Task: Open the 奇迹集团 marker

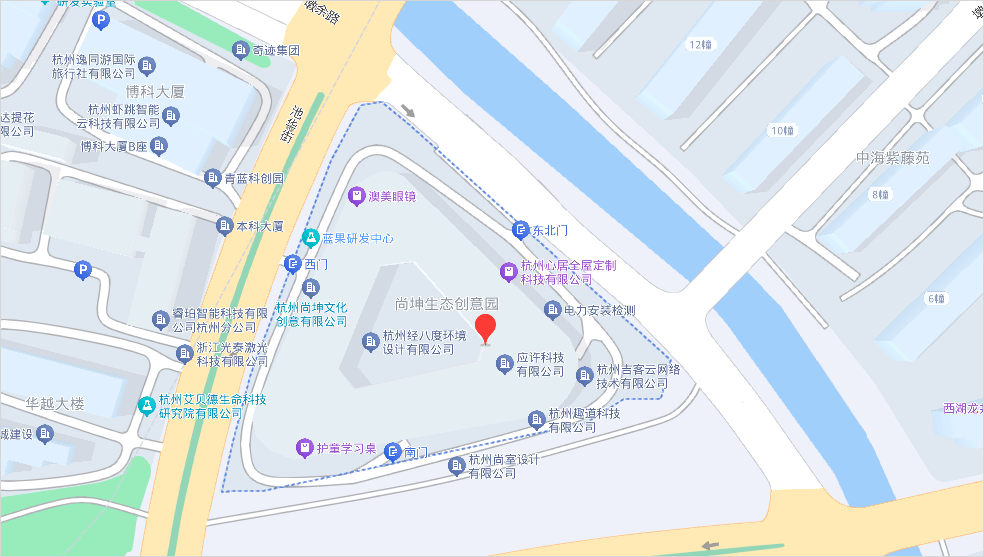Action: pos(240,49)
